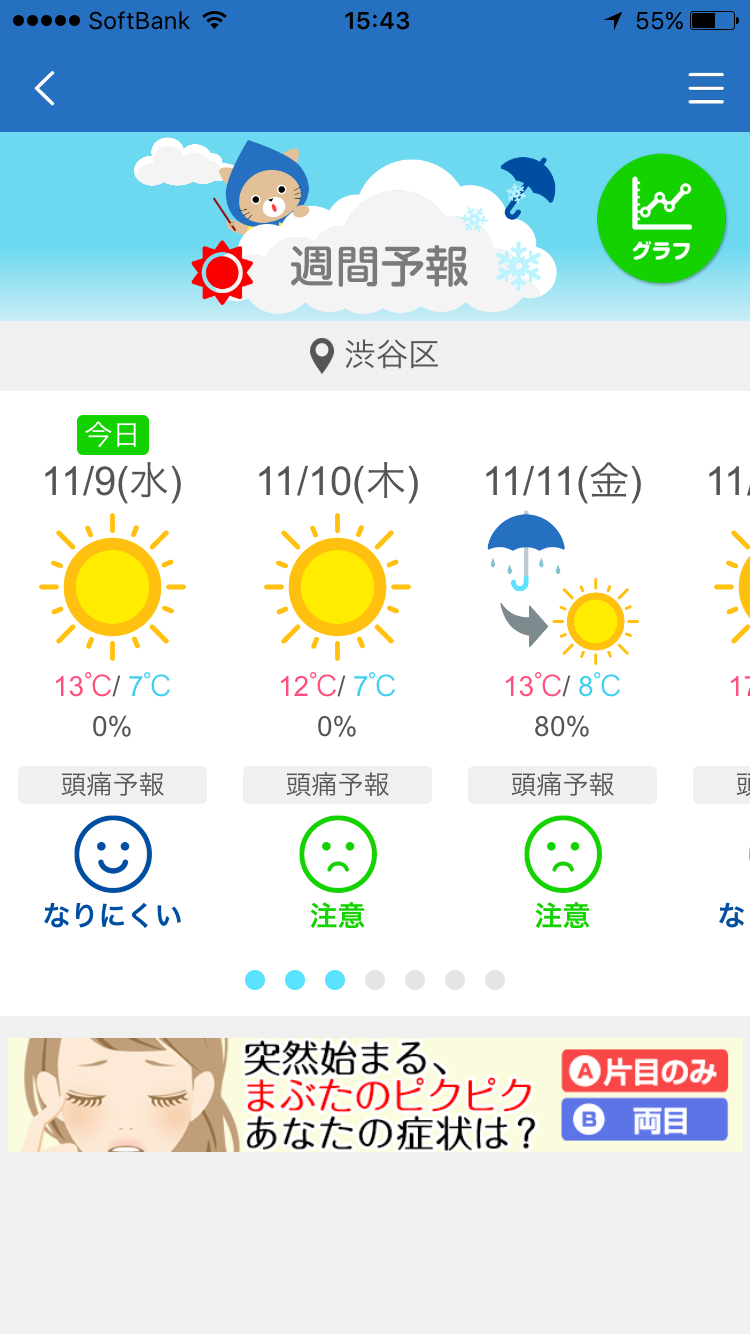Tap the back chevron in the top bar

[x=43, y=88]
